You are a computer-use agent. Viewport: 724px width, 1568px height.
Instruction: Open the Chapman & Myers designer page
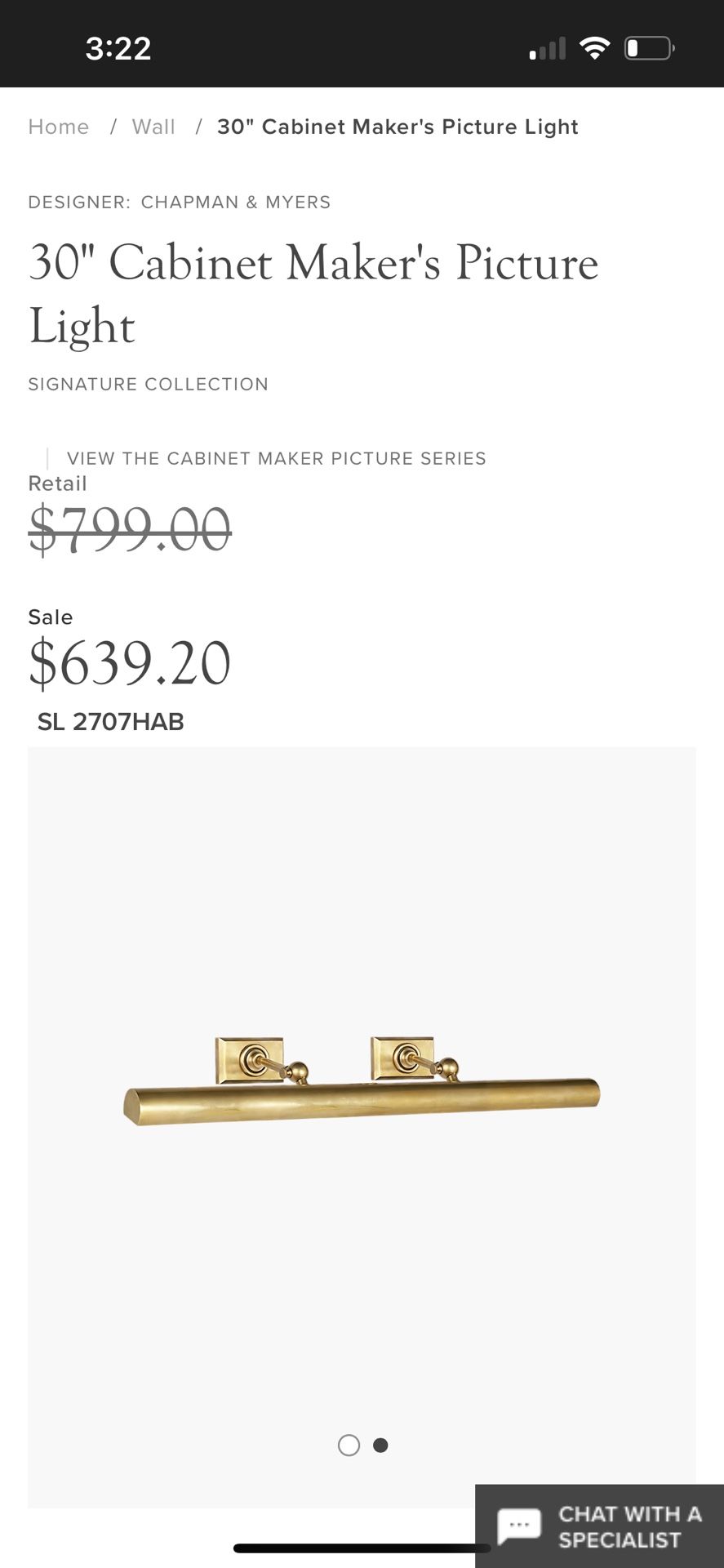235,202
